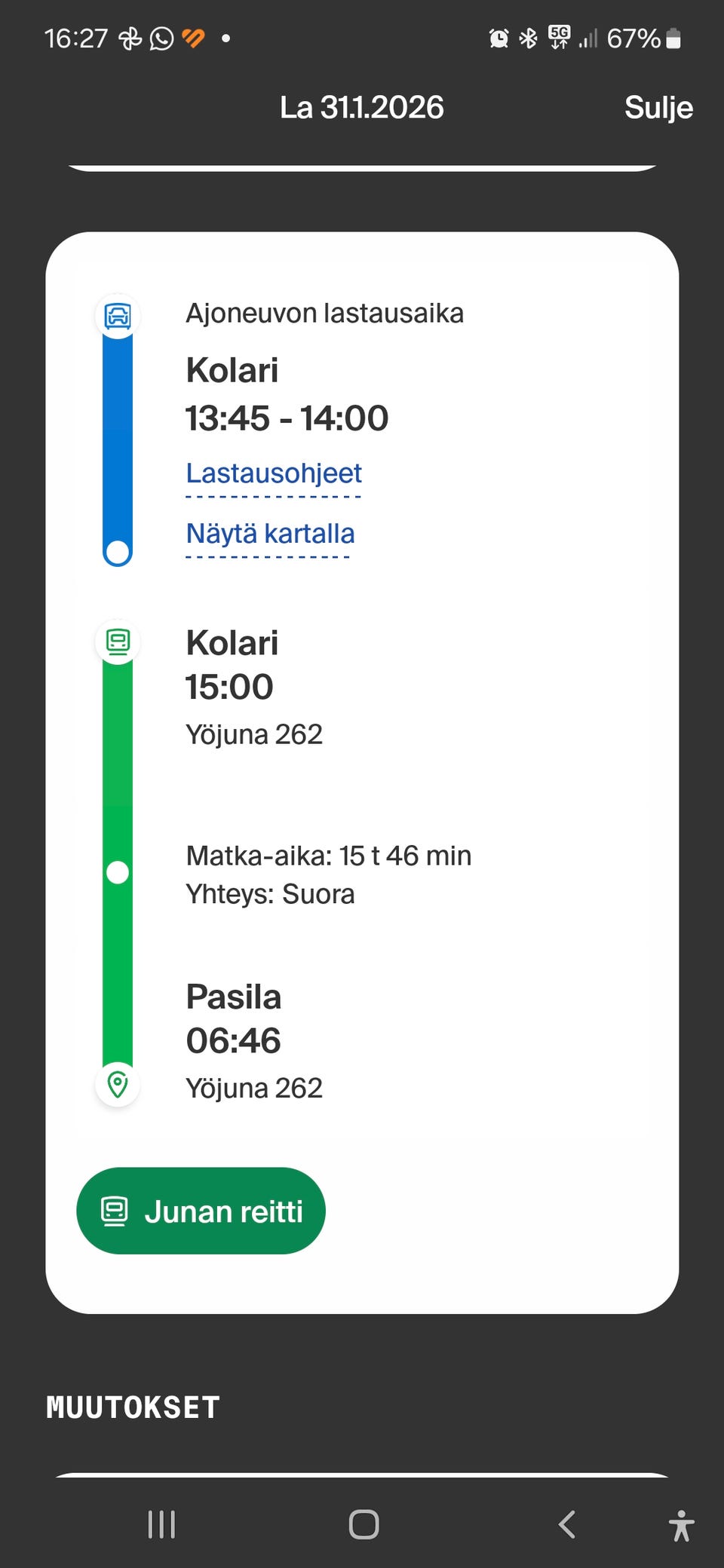The height and width of the screenshot is (1568, 724).
Task: Open the Lastausohjeet link
Action: 274,473
